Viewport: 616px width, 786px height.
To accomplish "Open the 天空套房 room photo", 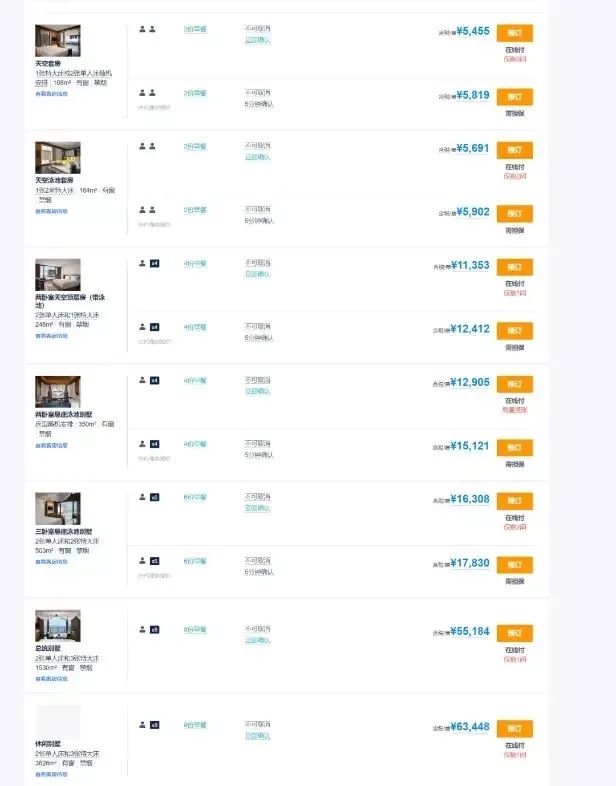I will (57, 41).
